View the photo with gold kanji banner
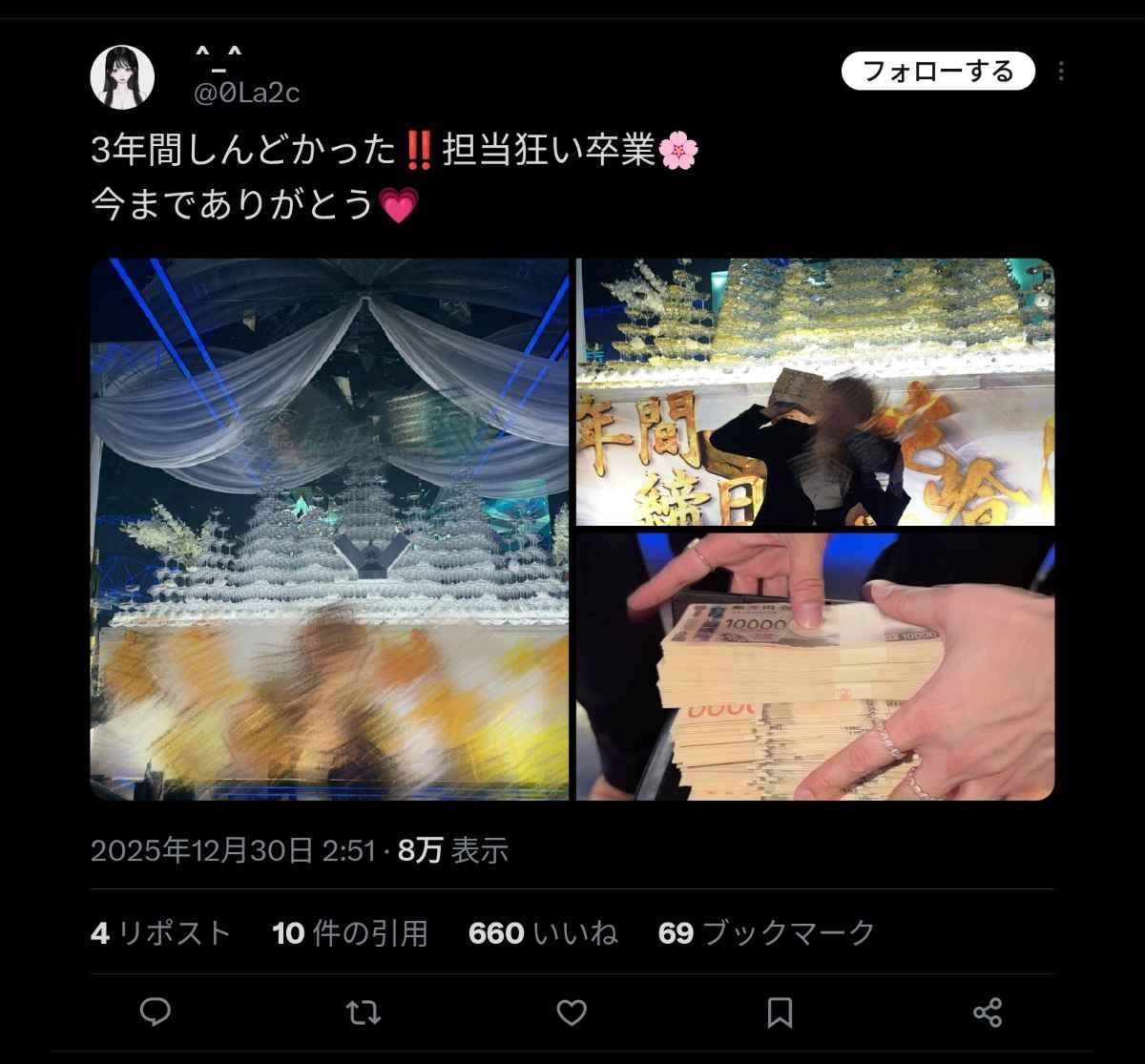The width and height of the screenshot is (1145, 1064). pos(815,391)
